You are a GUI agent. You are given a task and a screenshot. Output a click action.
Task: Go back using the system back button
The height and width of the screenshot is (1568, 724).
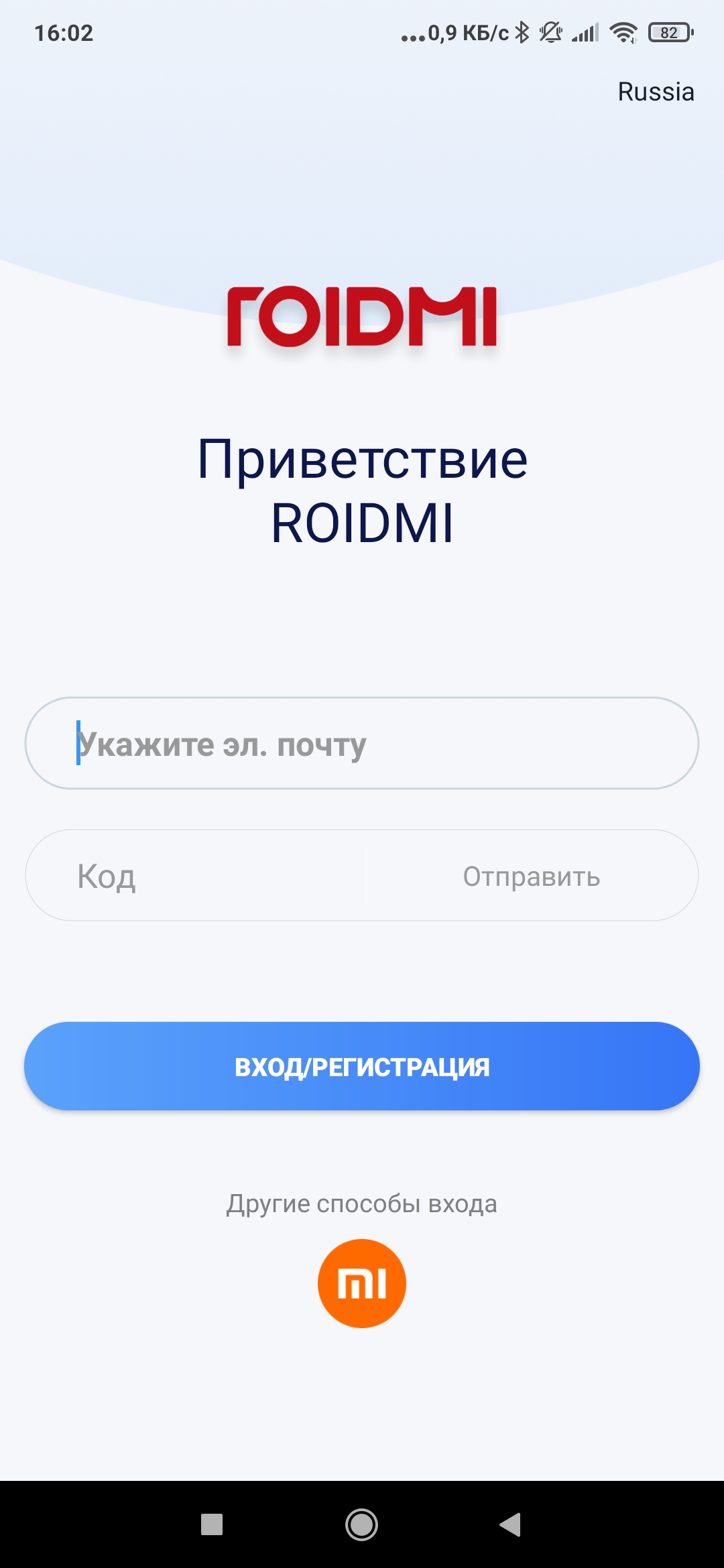click(x=511, y=1524)
